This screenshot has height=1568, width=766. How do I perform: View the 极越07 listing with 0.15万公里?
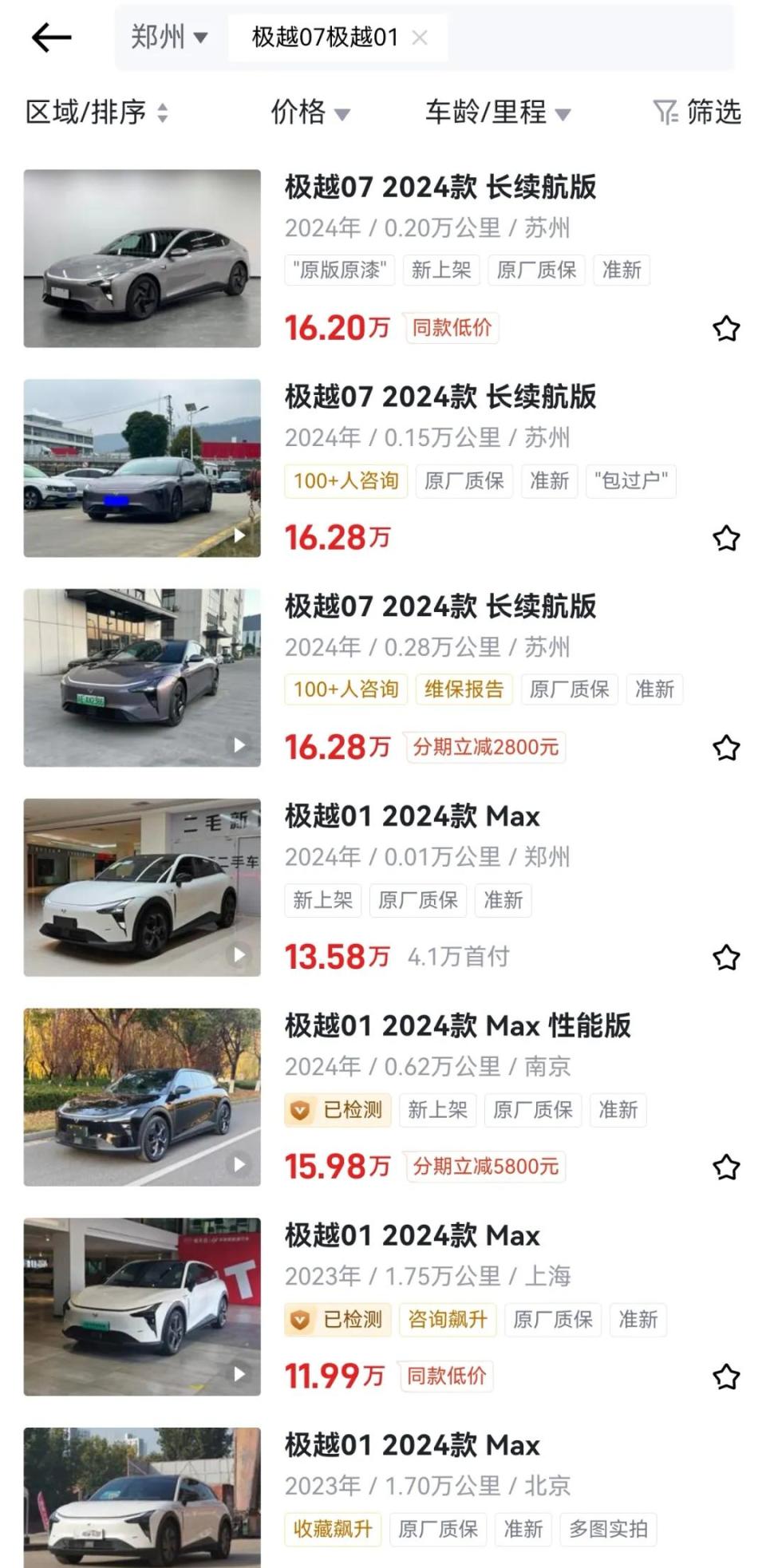pyautogui.click(x=440, y=397)
